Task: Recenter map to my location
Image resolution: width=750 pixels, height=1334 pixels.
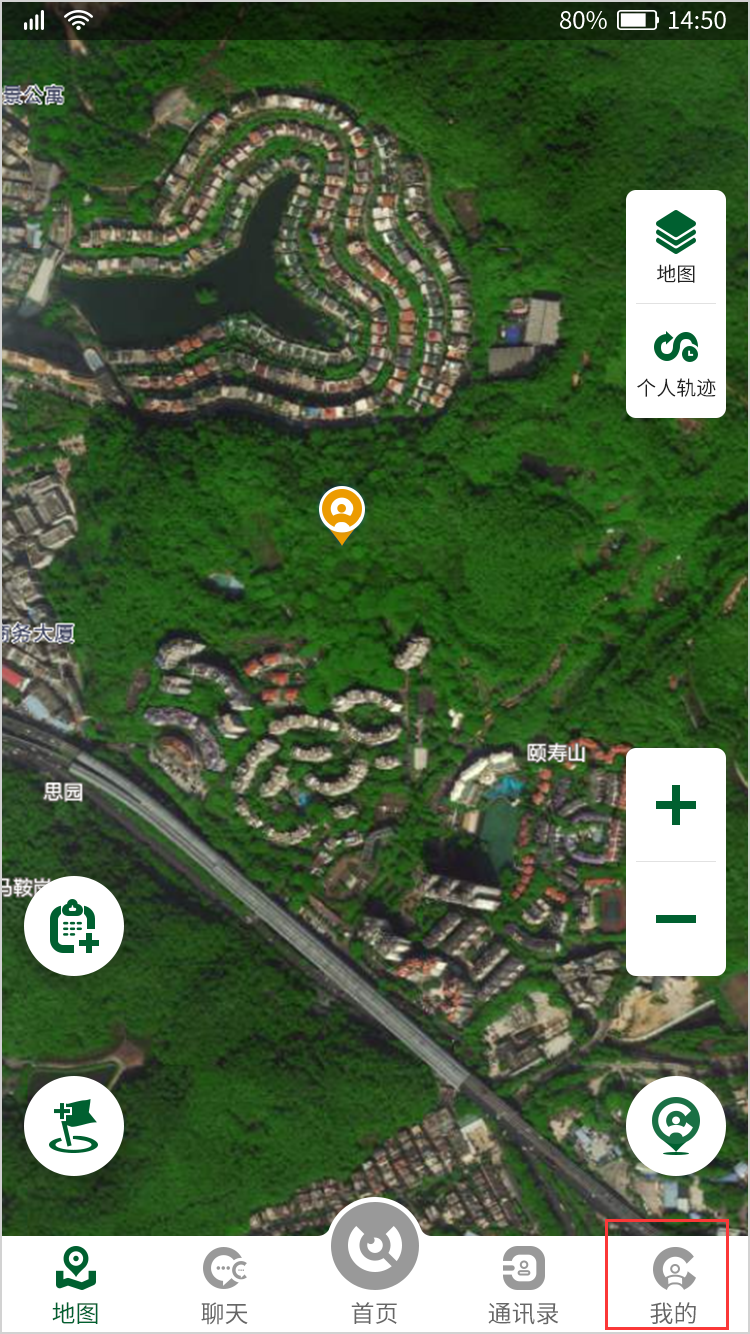Action: pos(675,1126)
